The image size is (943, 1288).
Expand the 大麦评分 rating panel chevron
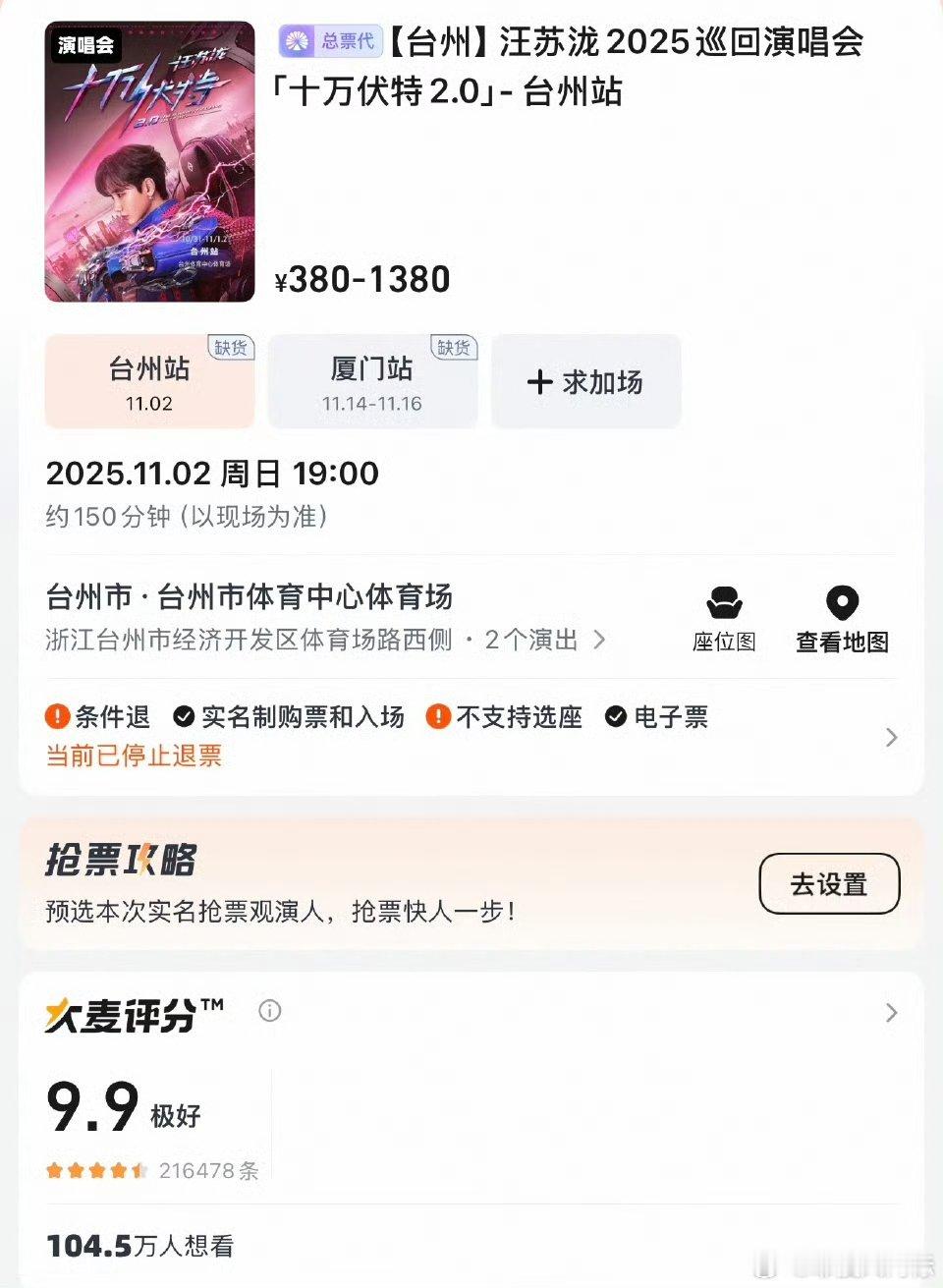[x=890, y=1012]
